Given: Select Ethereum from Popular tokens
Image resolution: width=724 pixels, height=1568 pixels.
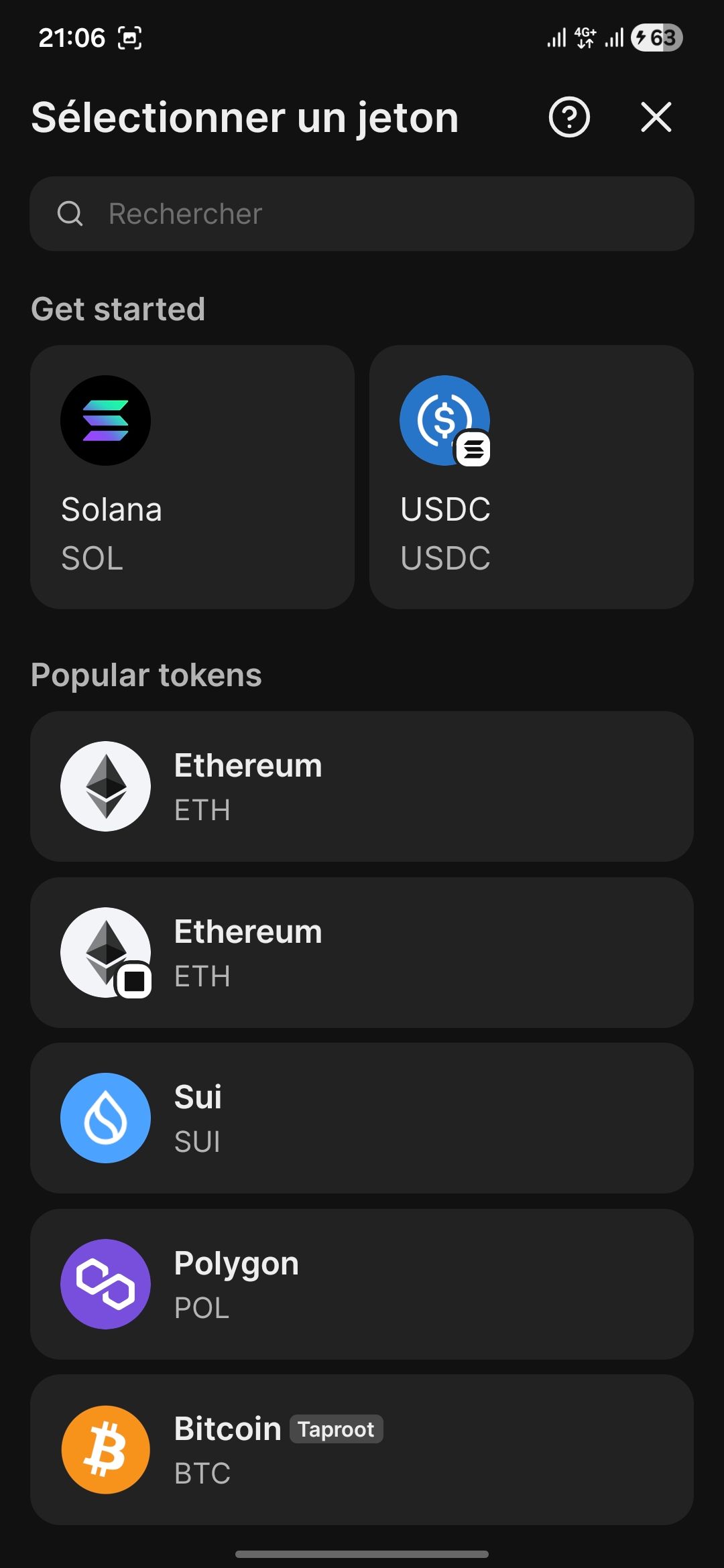Looking at the screenshot, I should pos(362,787).
